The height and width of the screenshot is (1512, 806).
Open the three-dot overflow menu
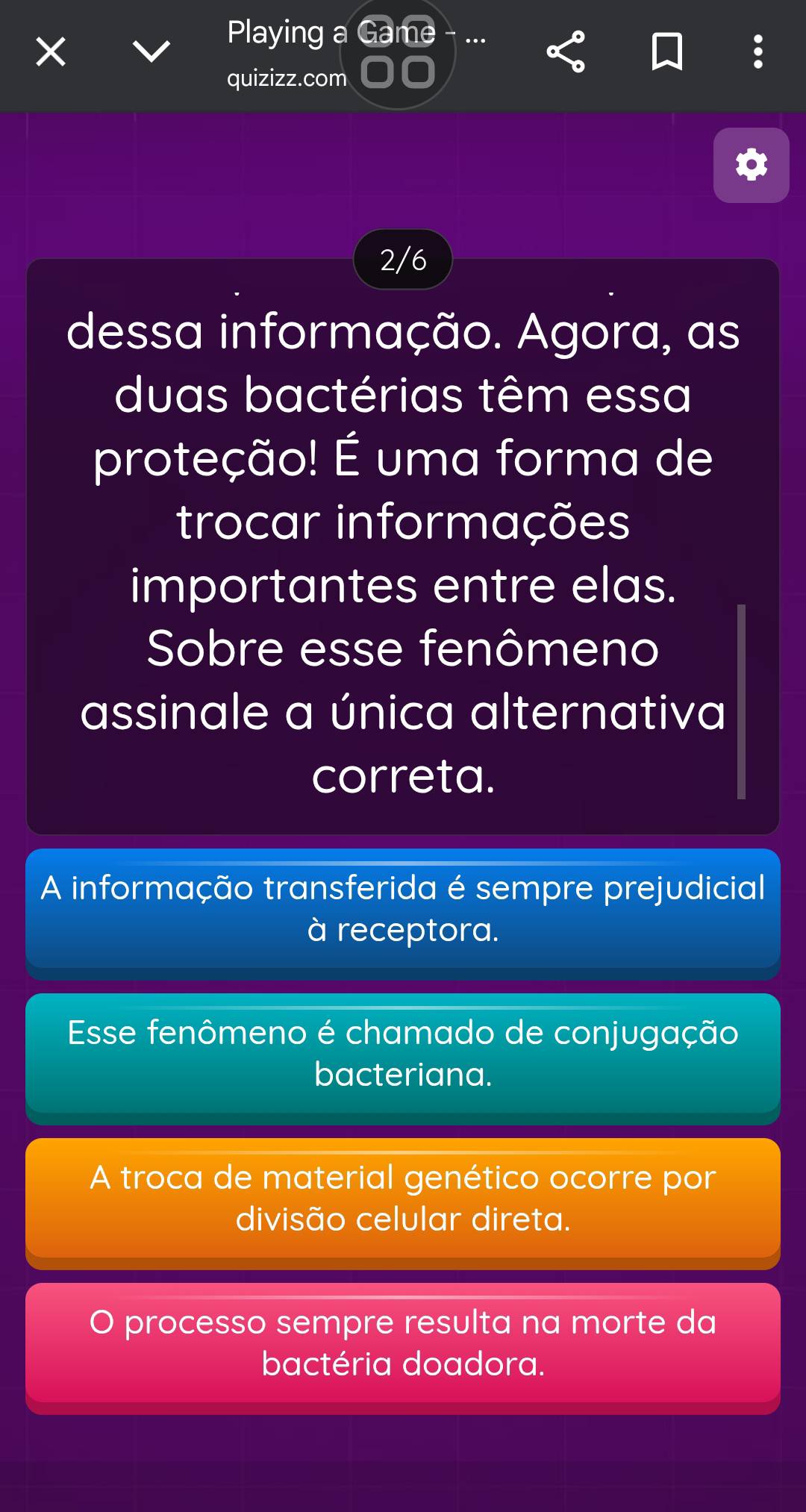click(x=758, y=52)
